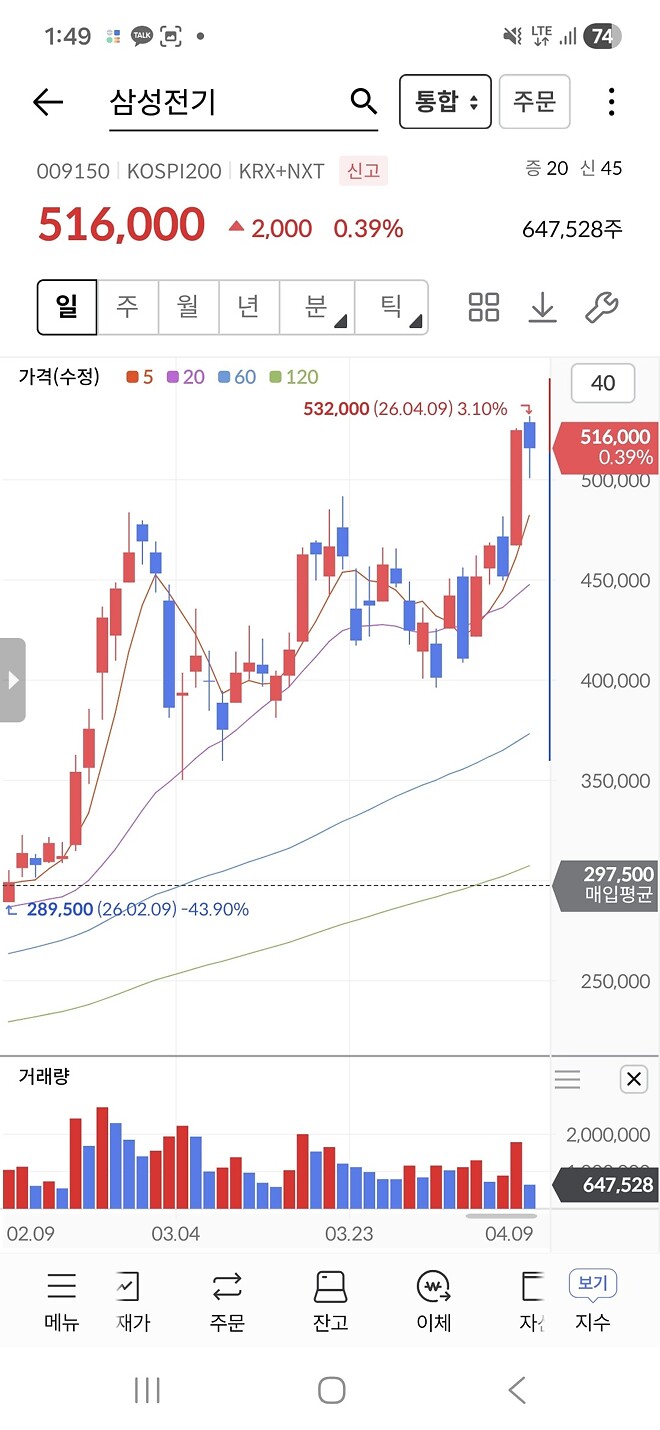Switch to weekly 주 chart
Image resolution: width=660 pixels, height=1430 pixels.
(x=127, y=307)
